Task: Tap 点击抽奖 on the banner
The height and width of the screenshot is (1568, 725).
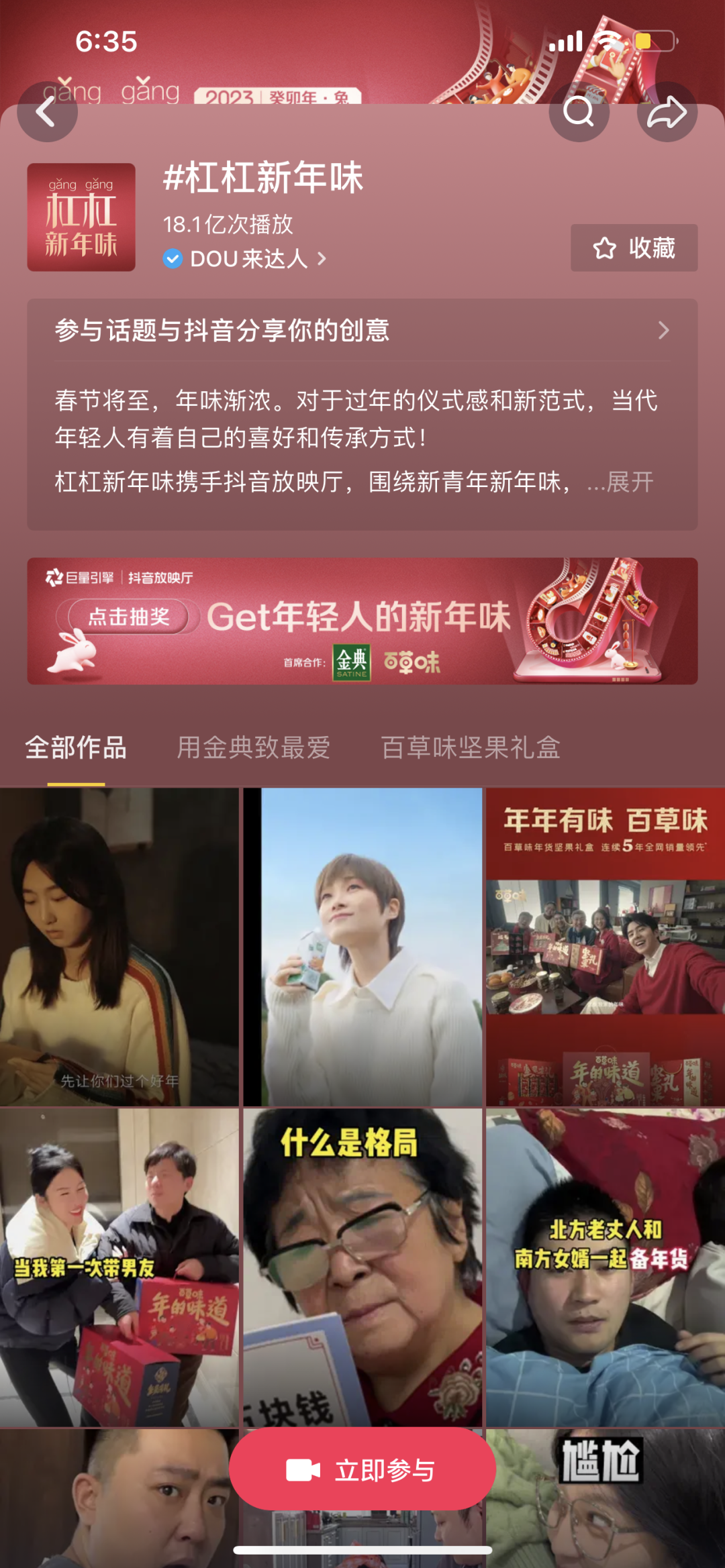Action: pos(128,617)
